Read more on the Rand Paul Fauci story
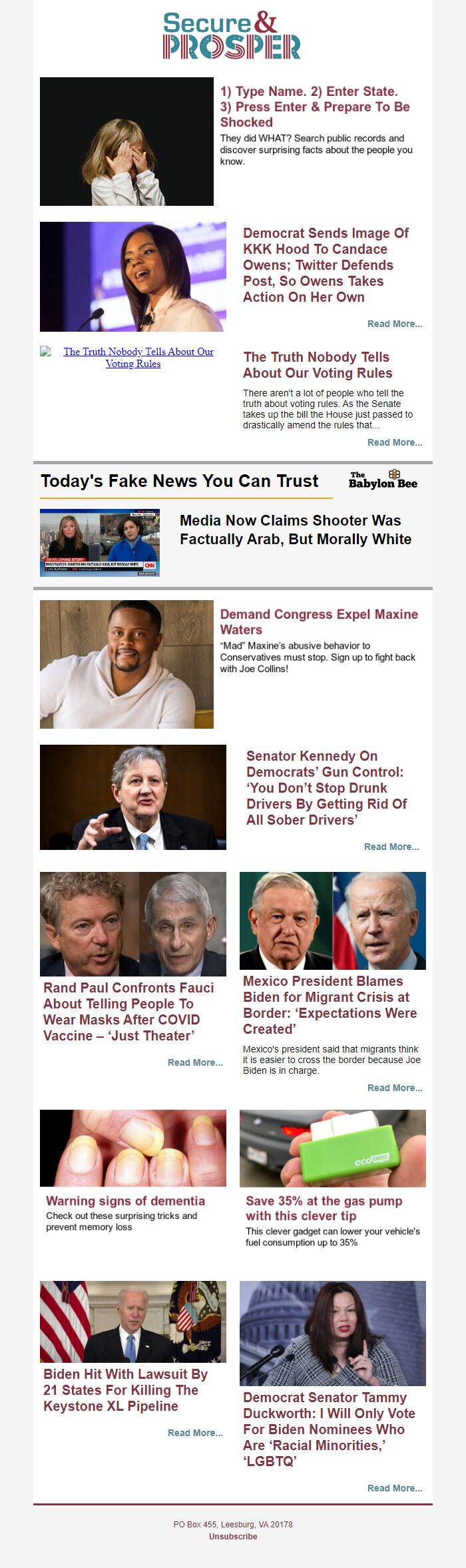Screen dimensions: 466x1568 (194, 1062)
